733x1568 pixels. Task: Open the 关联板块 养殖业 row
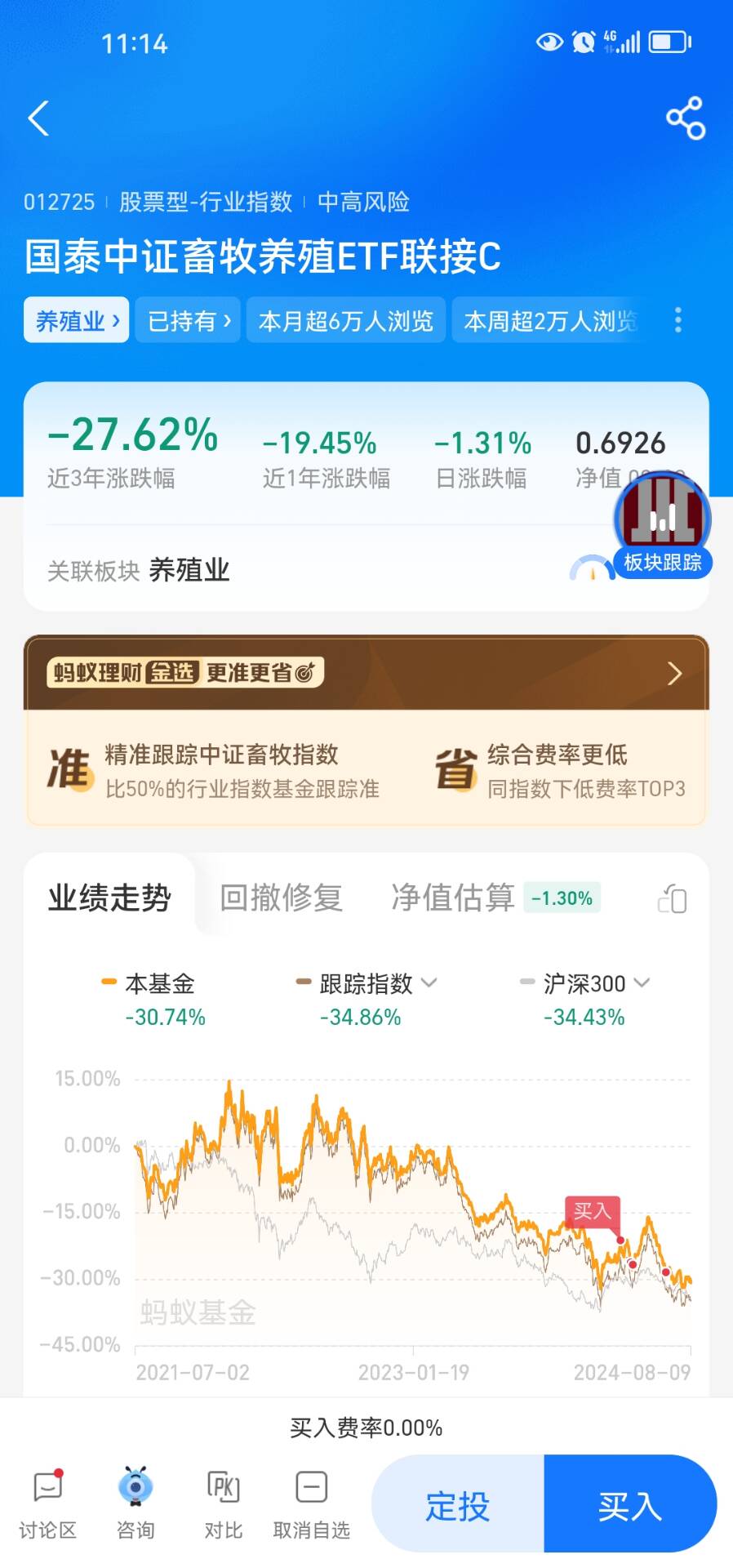pos(189,570)
